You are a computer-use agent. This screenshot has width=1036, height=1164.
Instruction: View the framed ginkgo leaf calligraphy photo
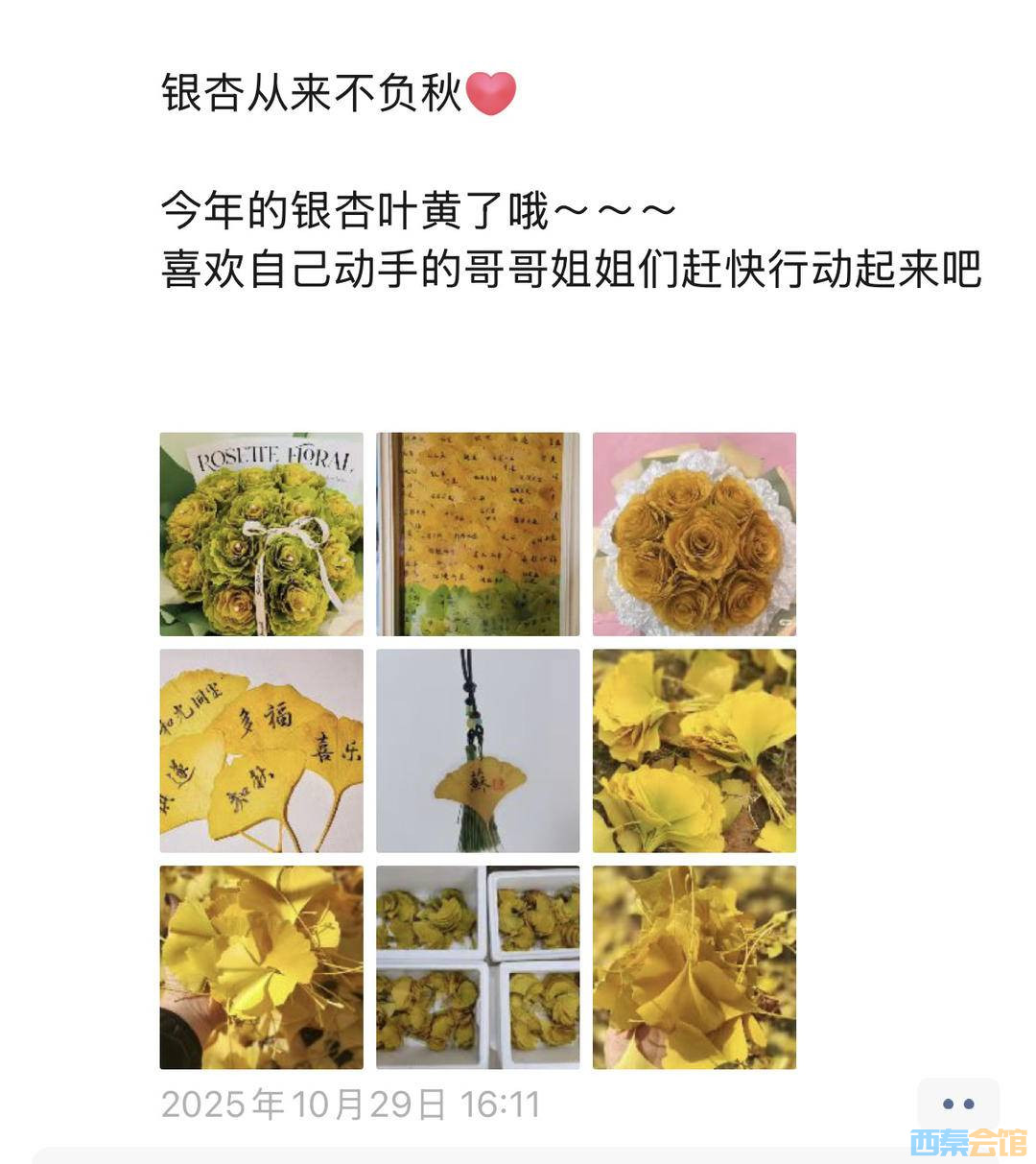click(x=478, y=534)
